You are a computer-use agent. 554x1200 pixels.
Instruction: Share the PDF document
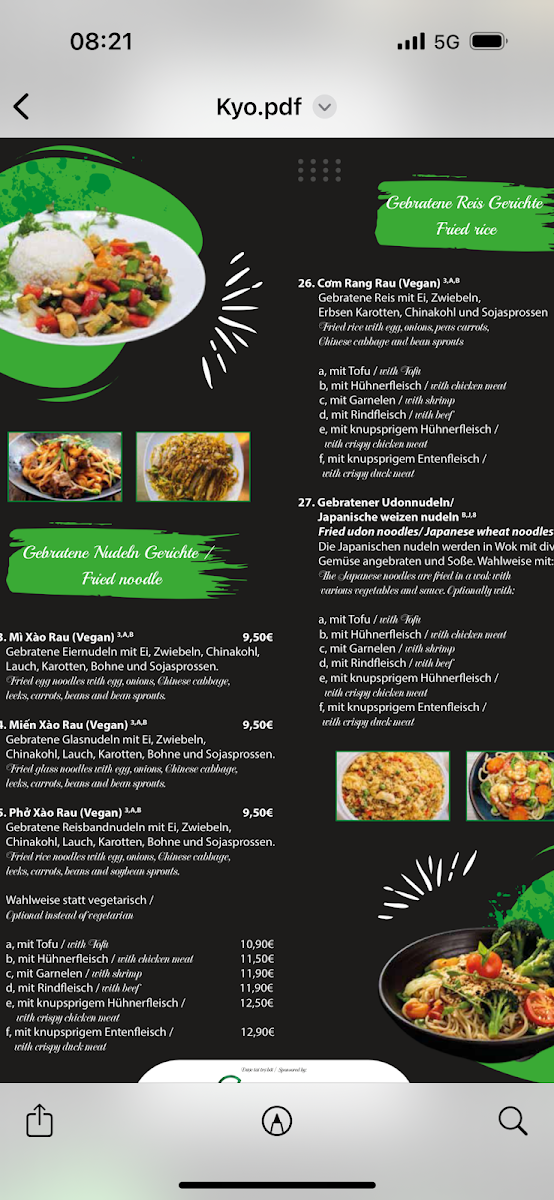click(x=39, y=1120)
